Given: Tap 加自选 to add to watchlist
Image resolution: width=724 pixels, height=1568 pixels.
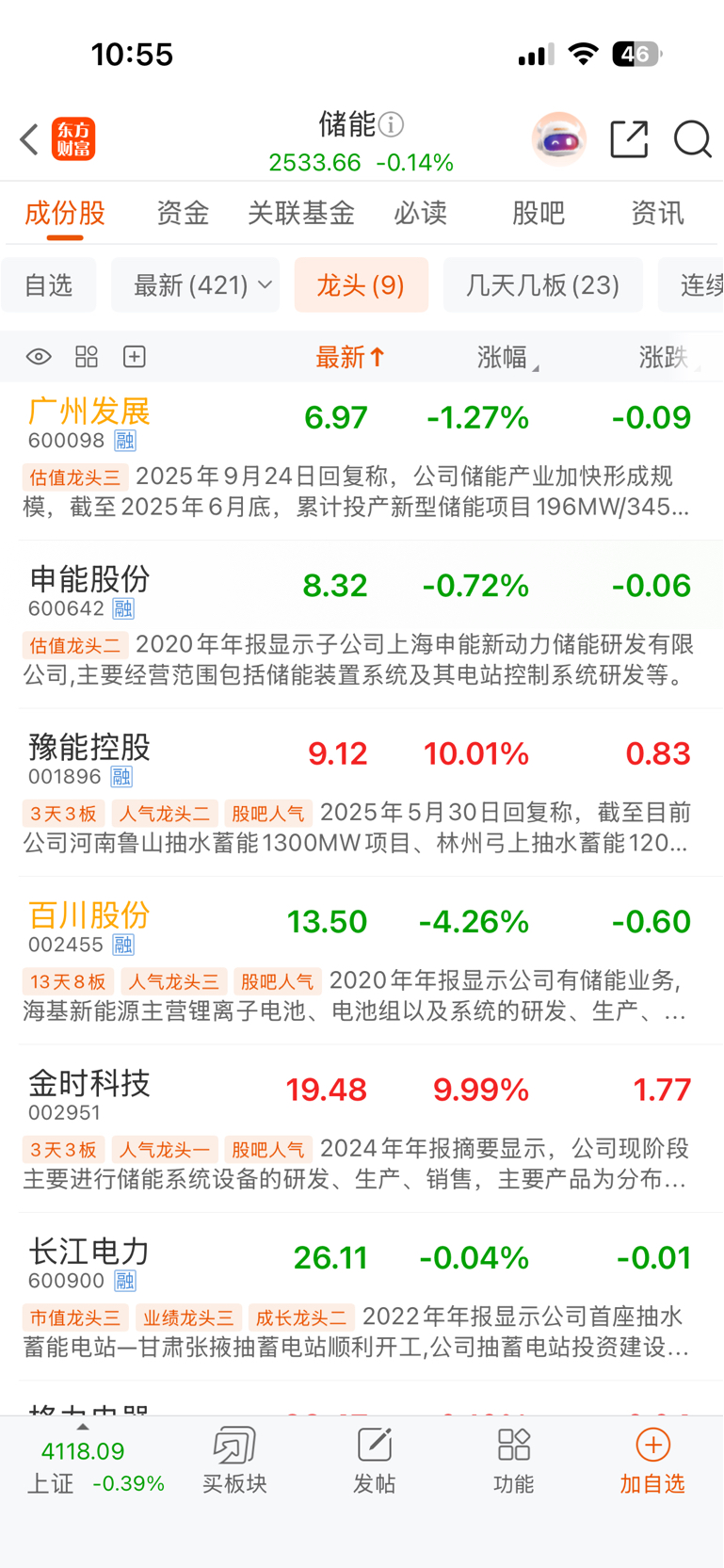Looking at the screenshot, I should (652, 1462).
